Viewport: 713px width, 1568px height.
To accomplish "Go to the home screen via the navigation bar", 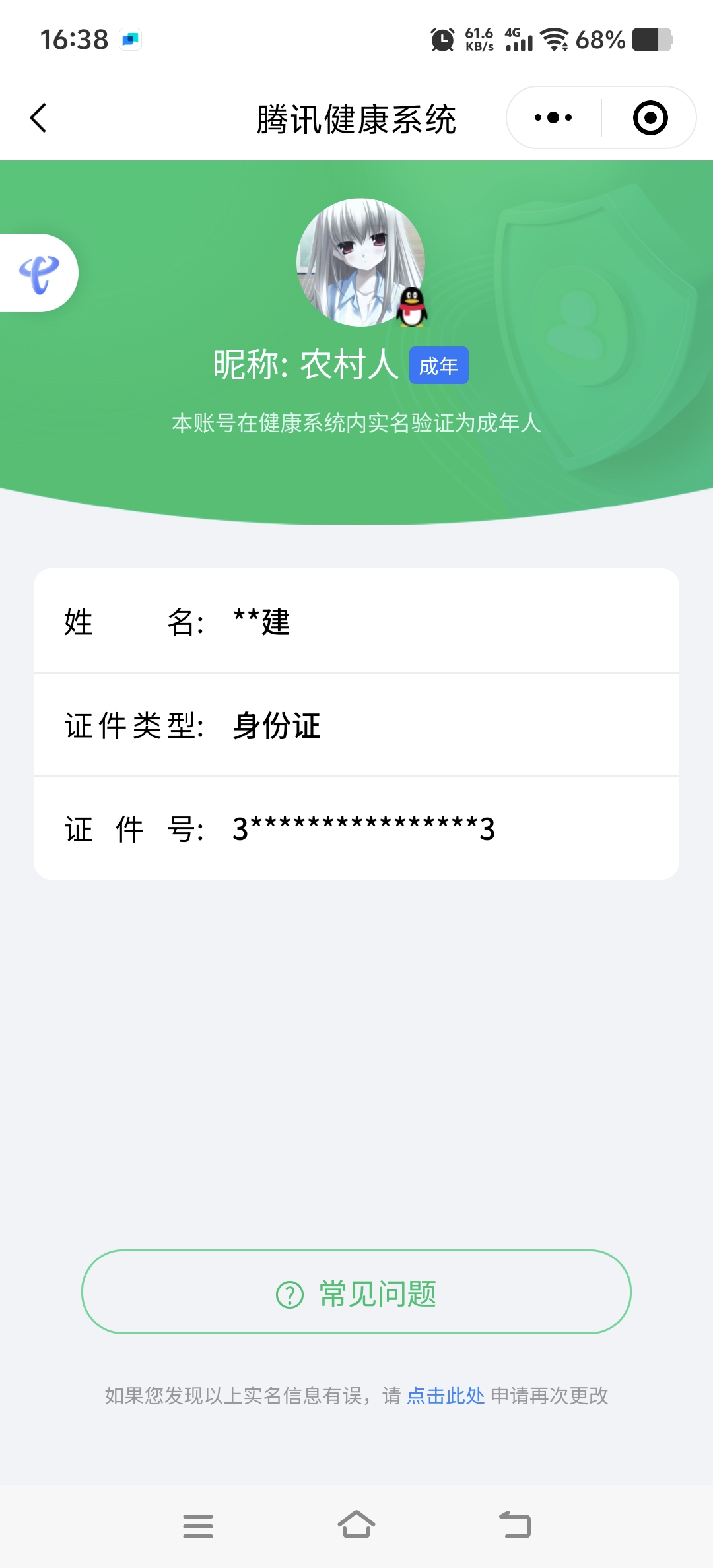I will pyautogui.click(x=356, y=1524).
